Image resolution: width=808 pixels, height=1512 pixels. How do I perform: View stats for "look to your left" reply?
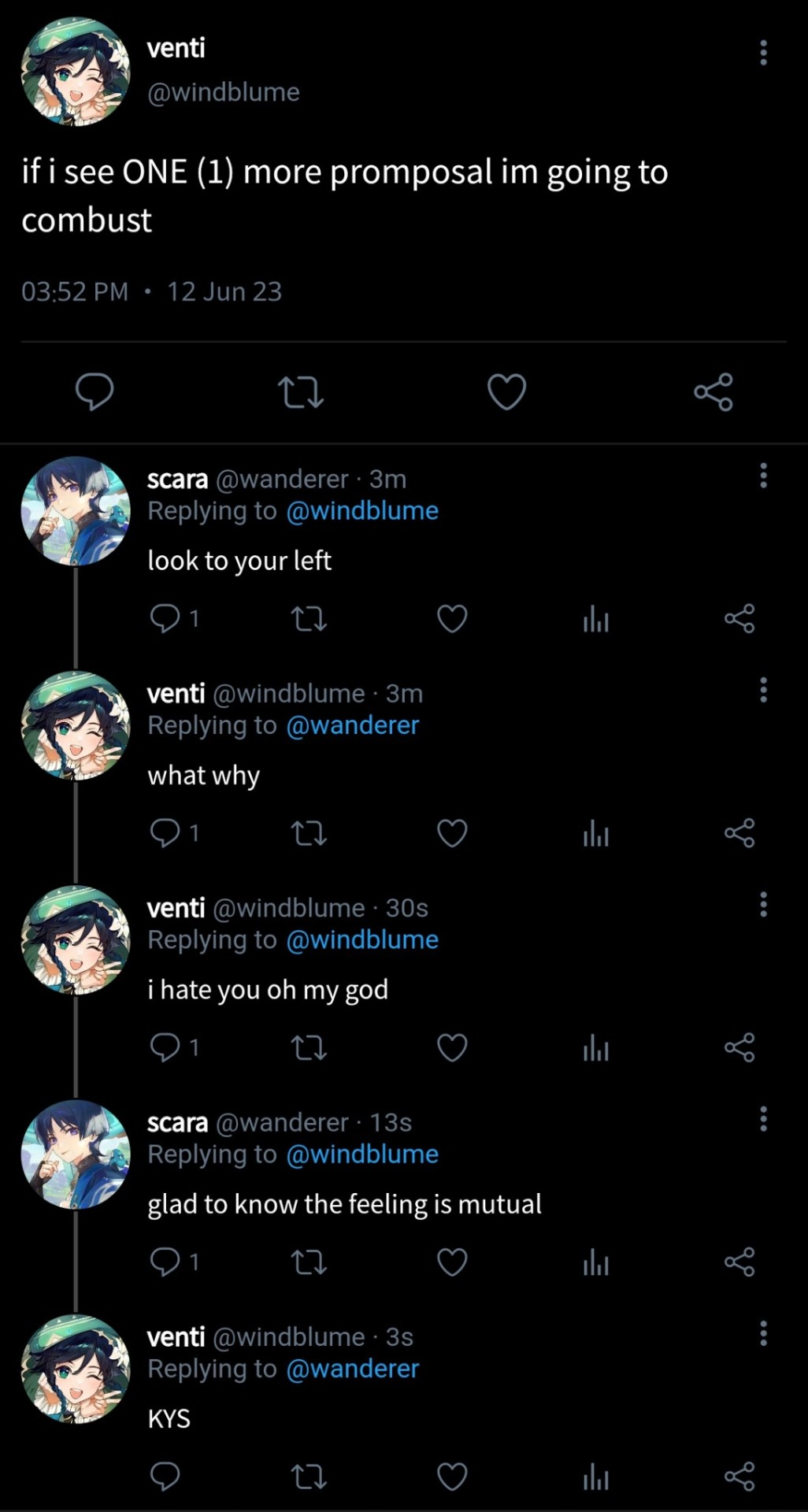click(x=596, y=620)
